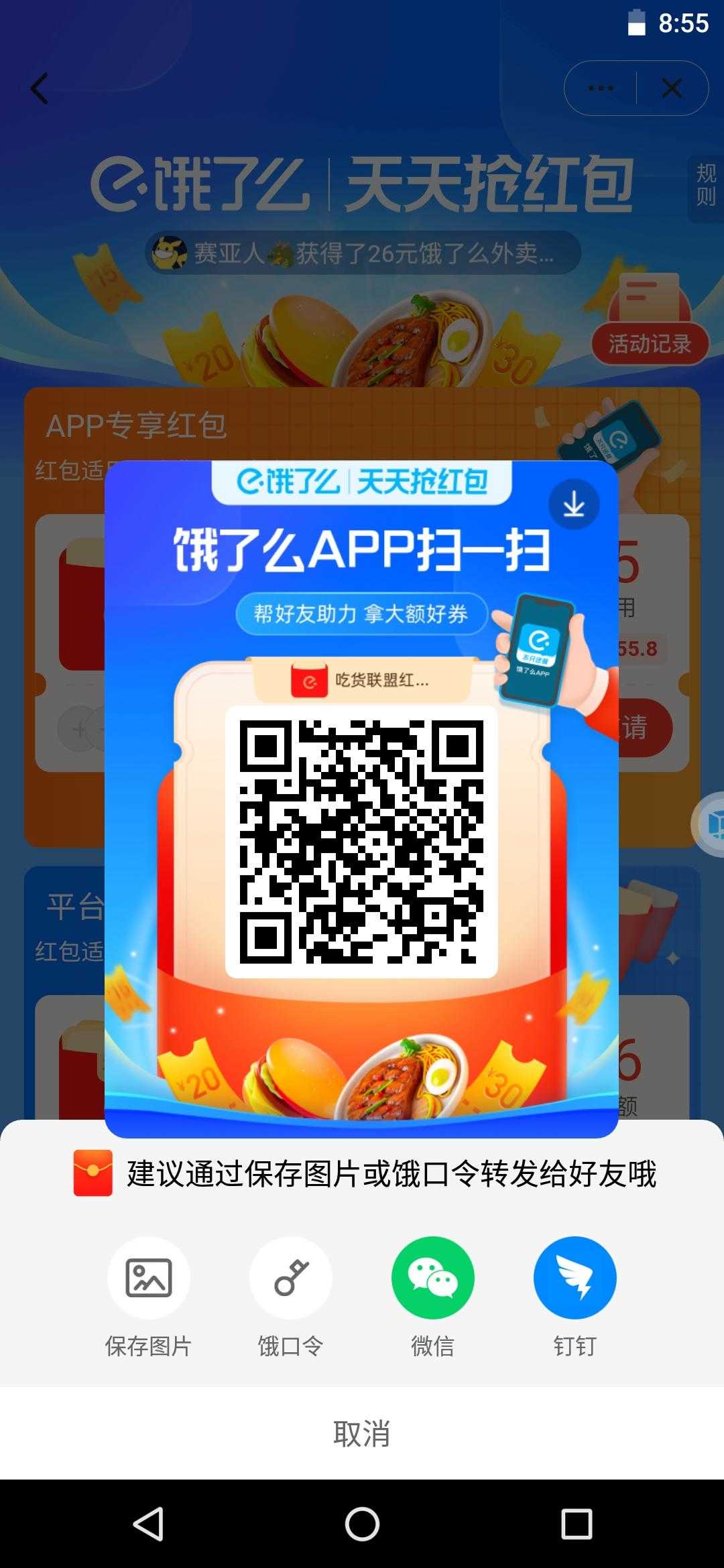Close the mini program with X
This screenshot has height=1568, width=724.
(672, 88)
